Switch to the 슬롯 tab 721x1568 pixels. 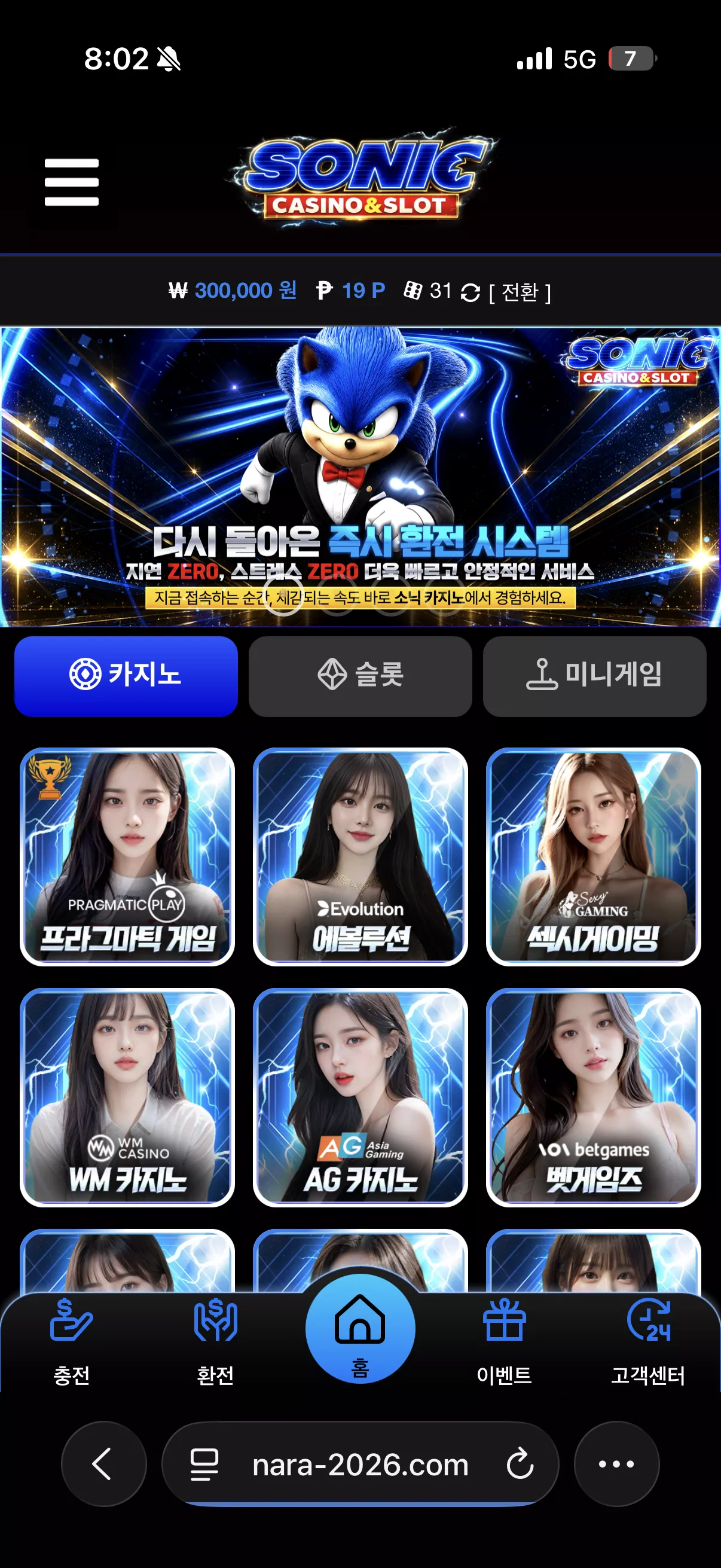[360, 676]
